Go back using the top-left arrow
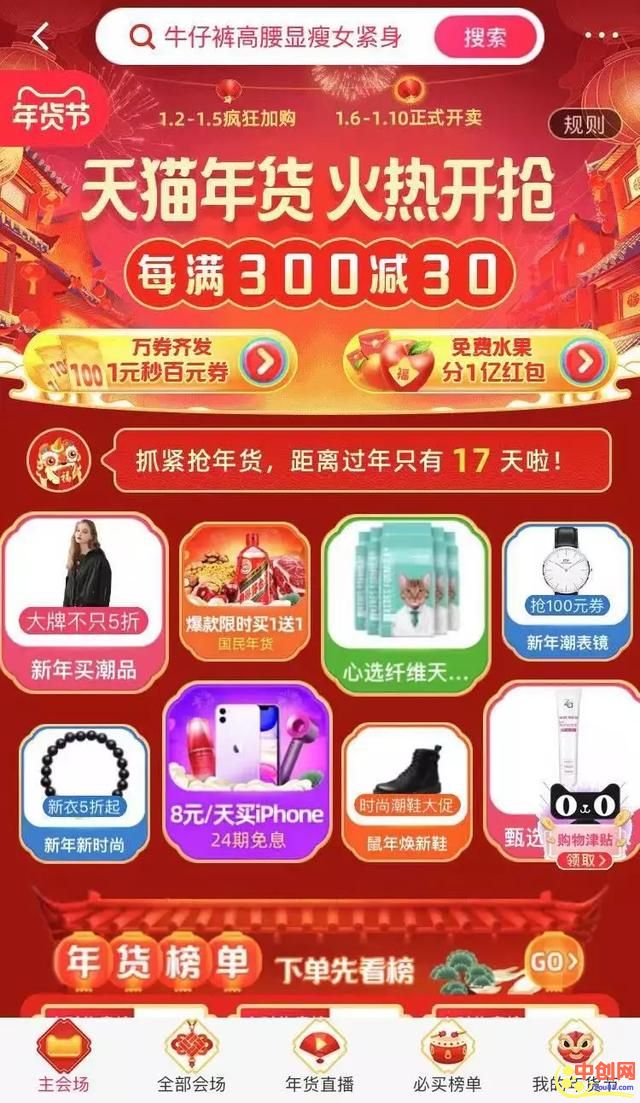The width and height of the screenshot is (640, 1103). coord(40,37)
